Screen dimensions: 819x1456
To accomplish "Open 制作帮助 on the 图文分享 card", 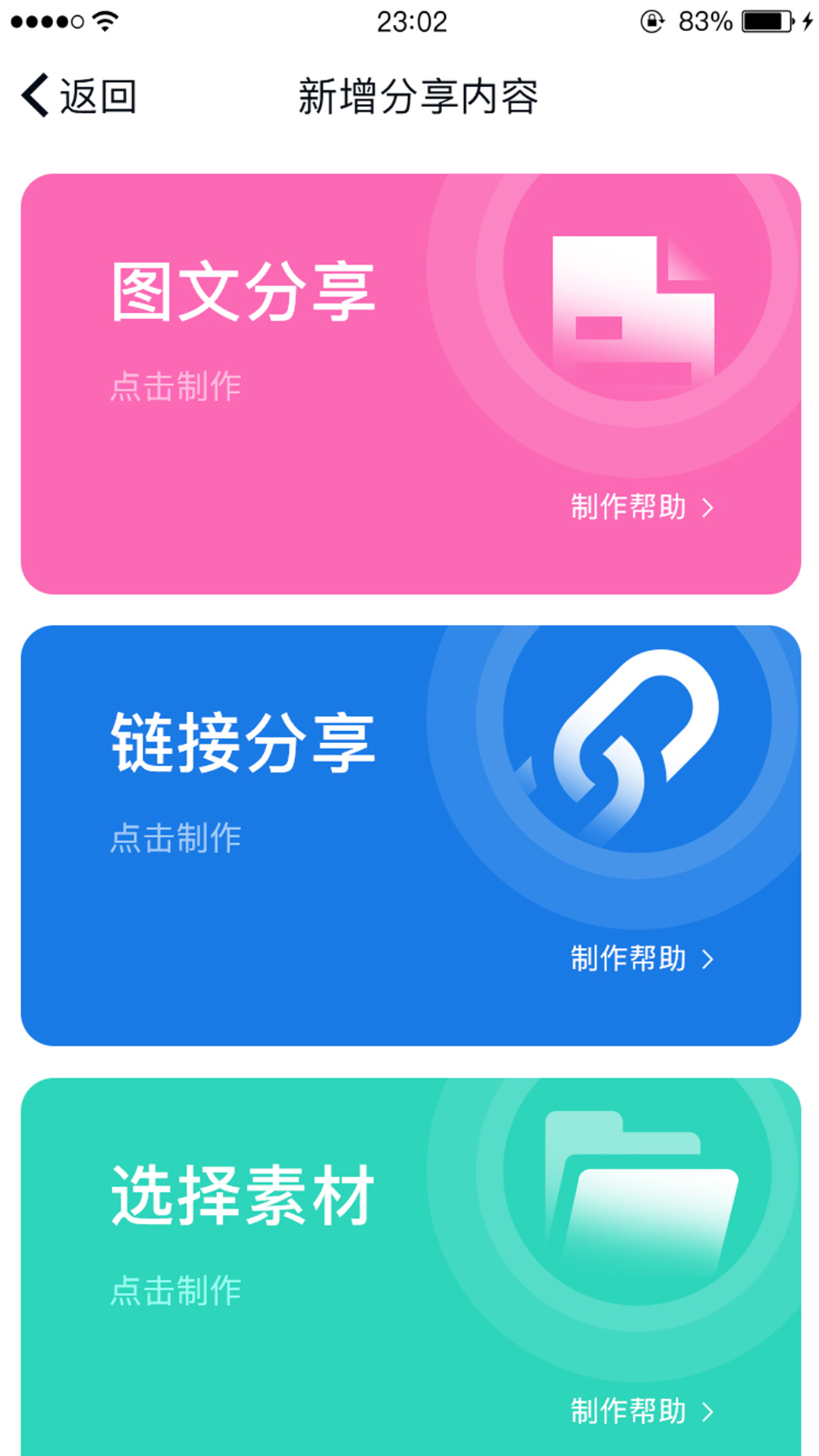I will pos(642,507).
